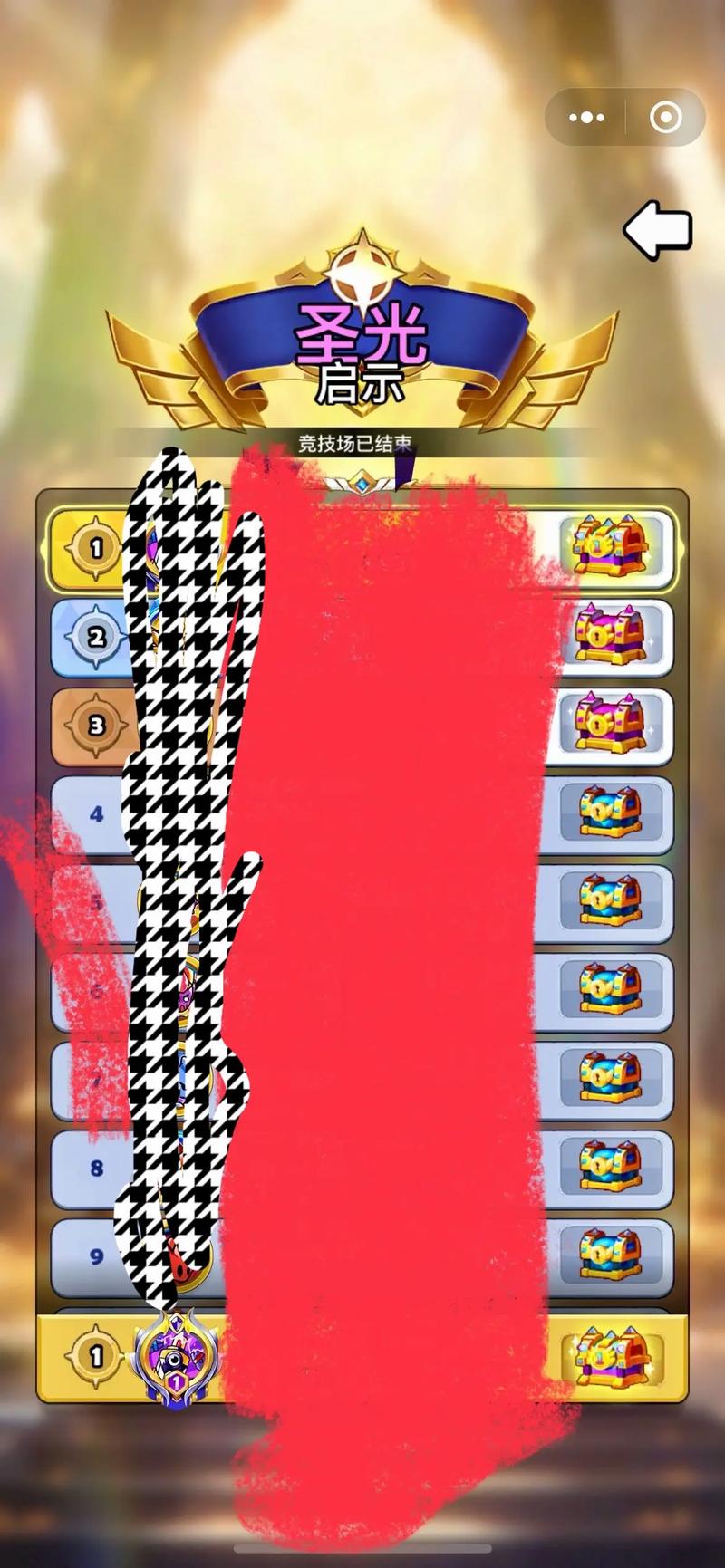View the blue chest reward for rank 9
The image size is (725, 1568).
coord(610,1255)
